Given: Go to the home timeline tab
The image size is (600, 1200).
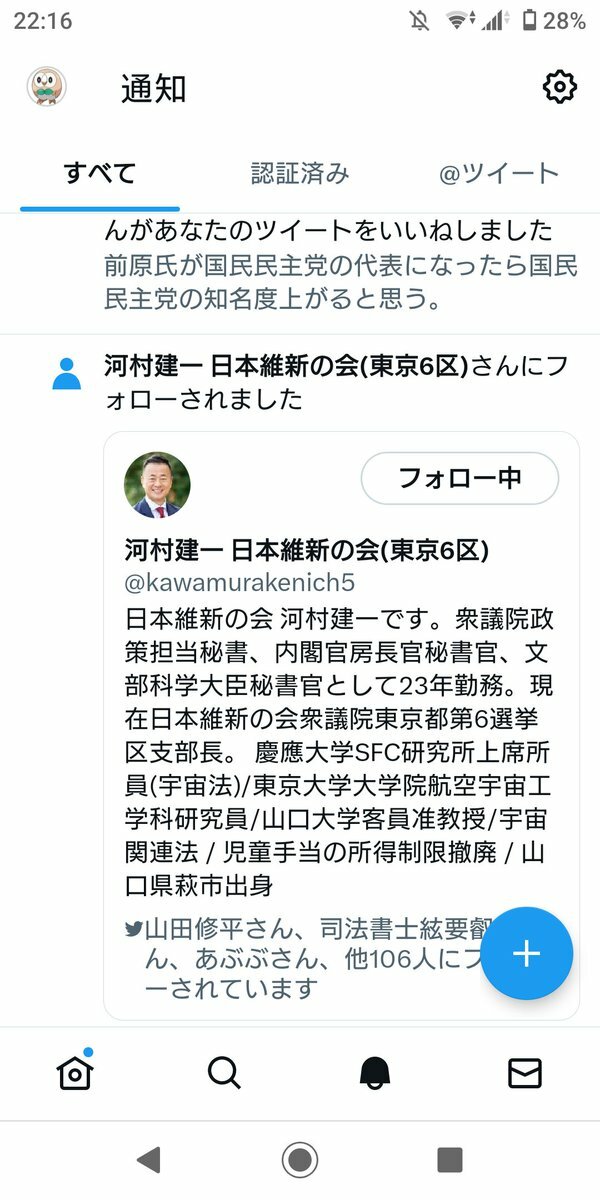Looking at the screenshot, I should coord(75,1073).
